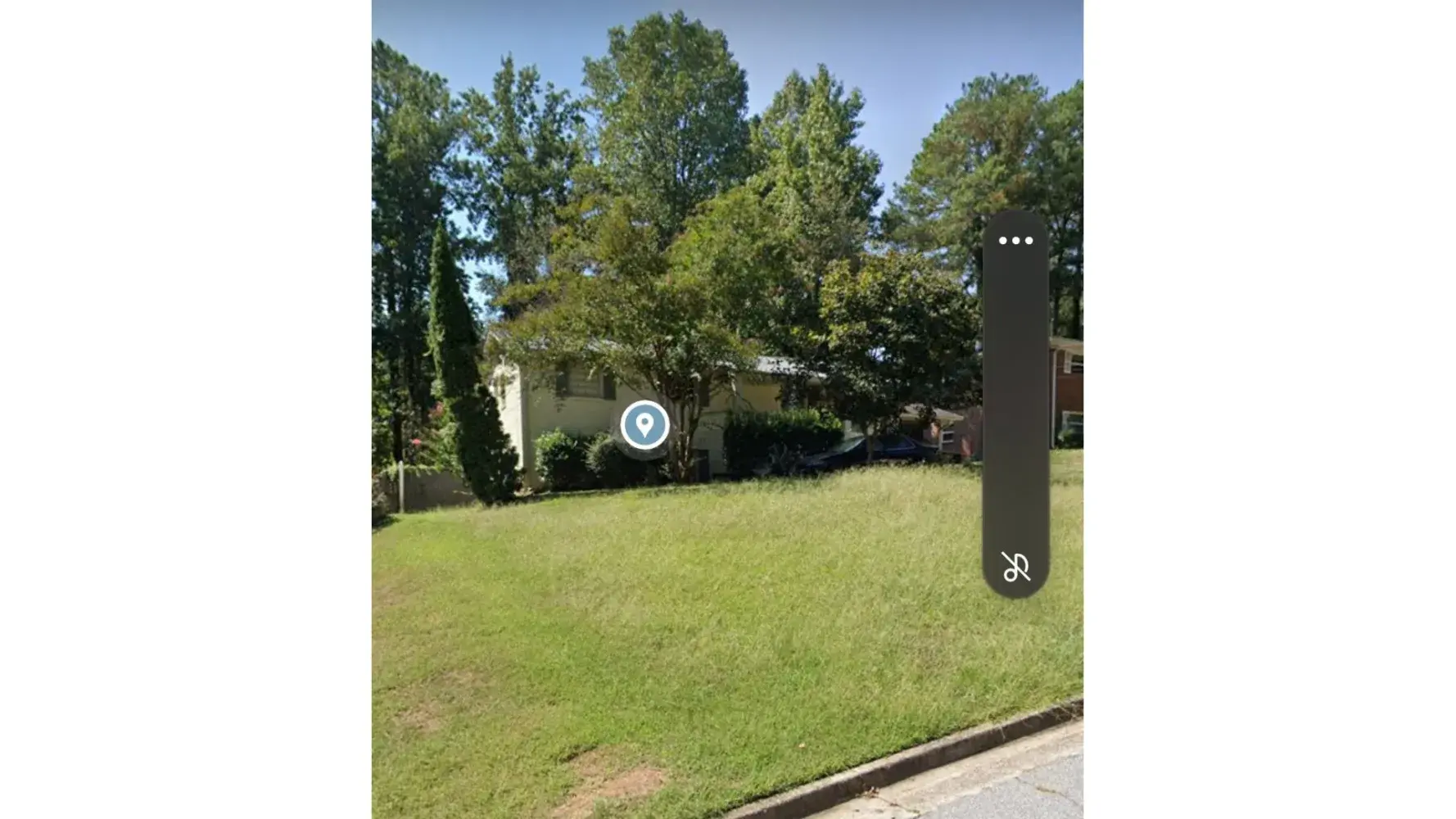Tap the crossed-out sound icon
This screenshot has height=819, width=1456.
(x=1015, y=566)
